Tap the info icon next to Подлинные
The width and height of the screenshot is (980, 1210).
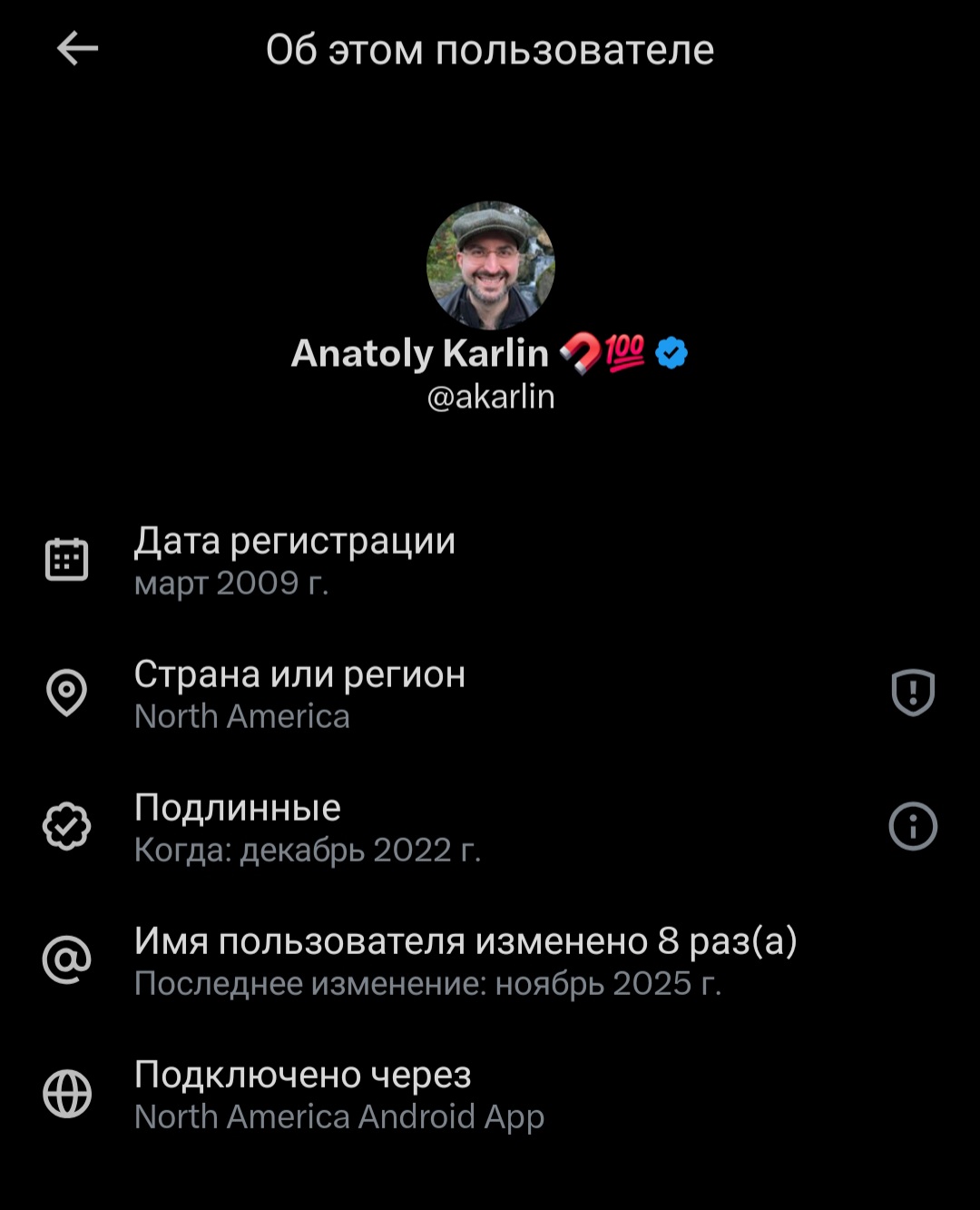(913, 826)
